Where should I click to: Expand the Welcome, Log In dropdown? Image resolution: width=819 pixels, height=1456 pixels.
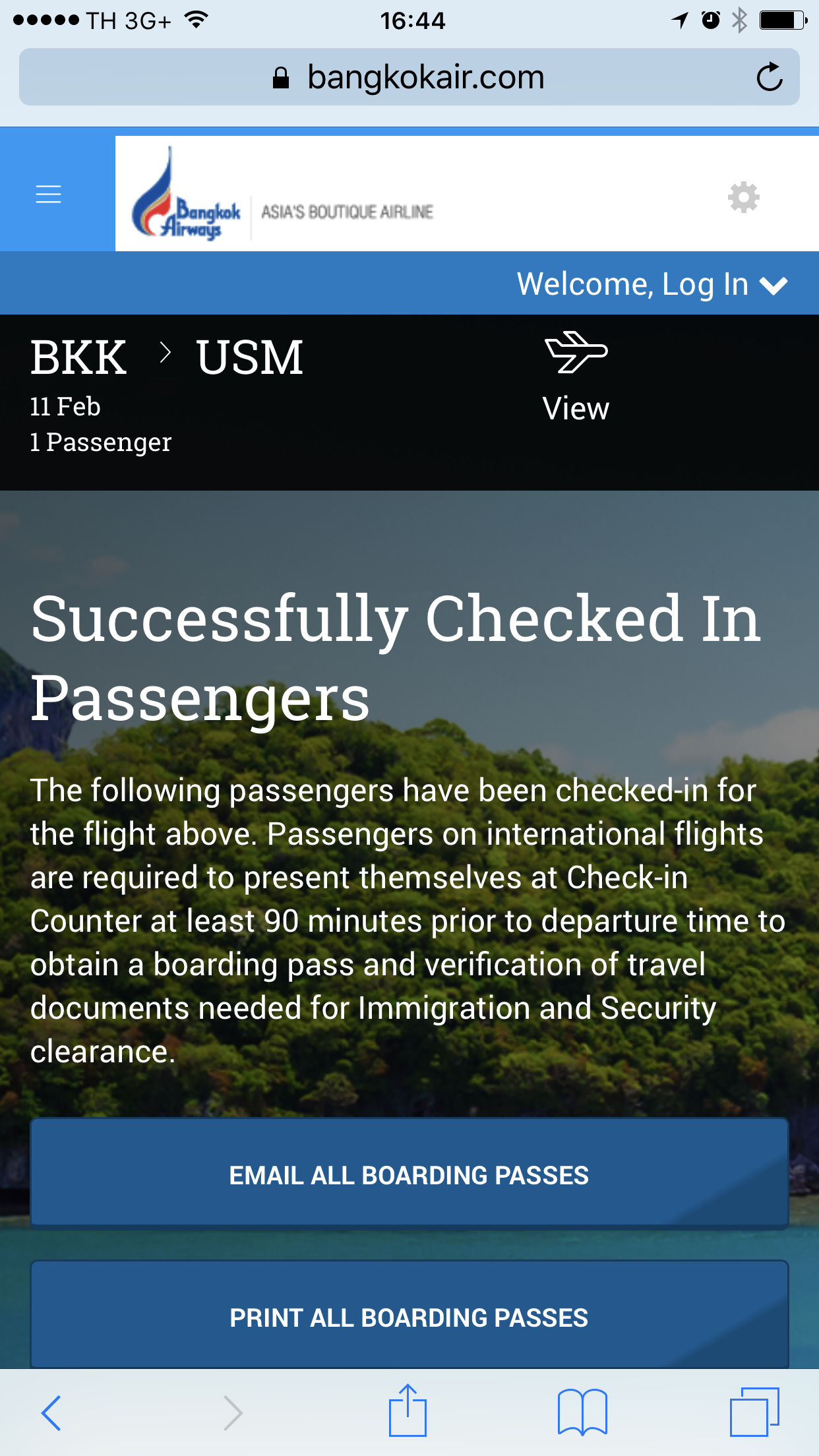coord(652,284)
